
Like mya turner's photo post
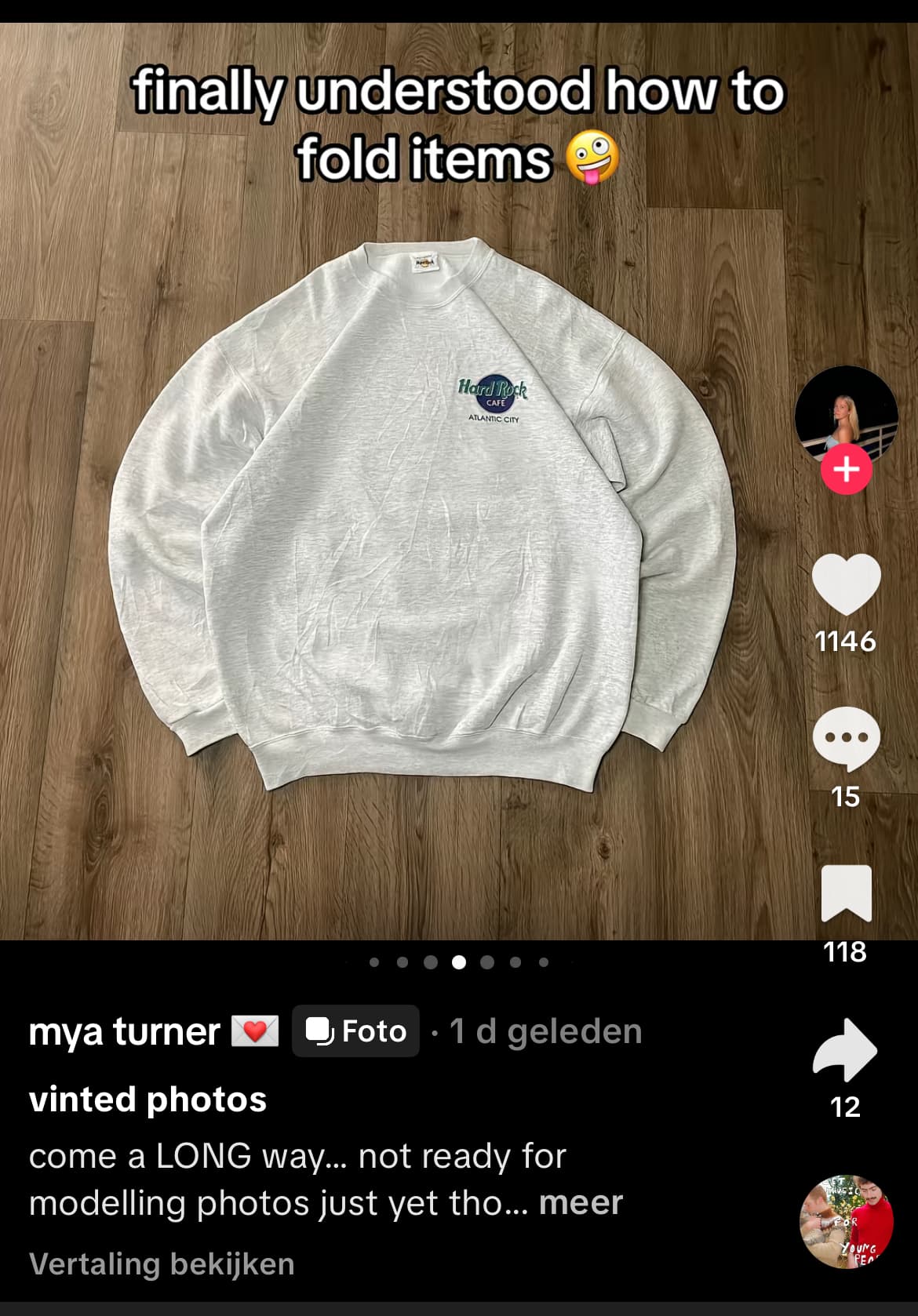pos(846,585)
